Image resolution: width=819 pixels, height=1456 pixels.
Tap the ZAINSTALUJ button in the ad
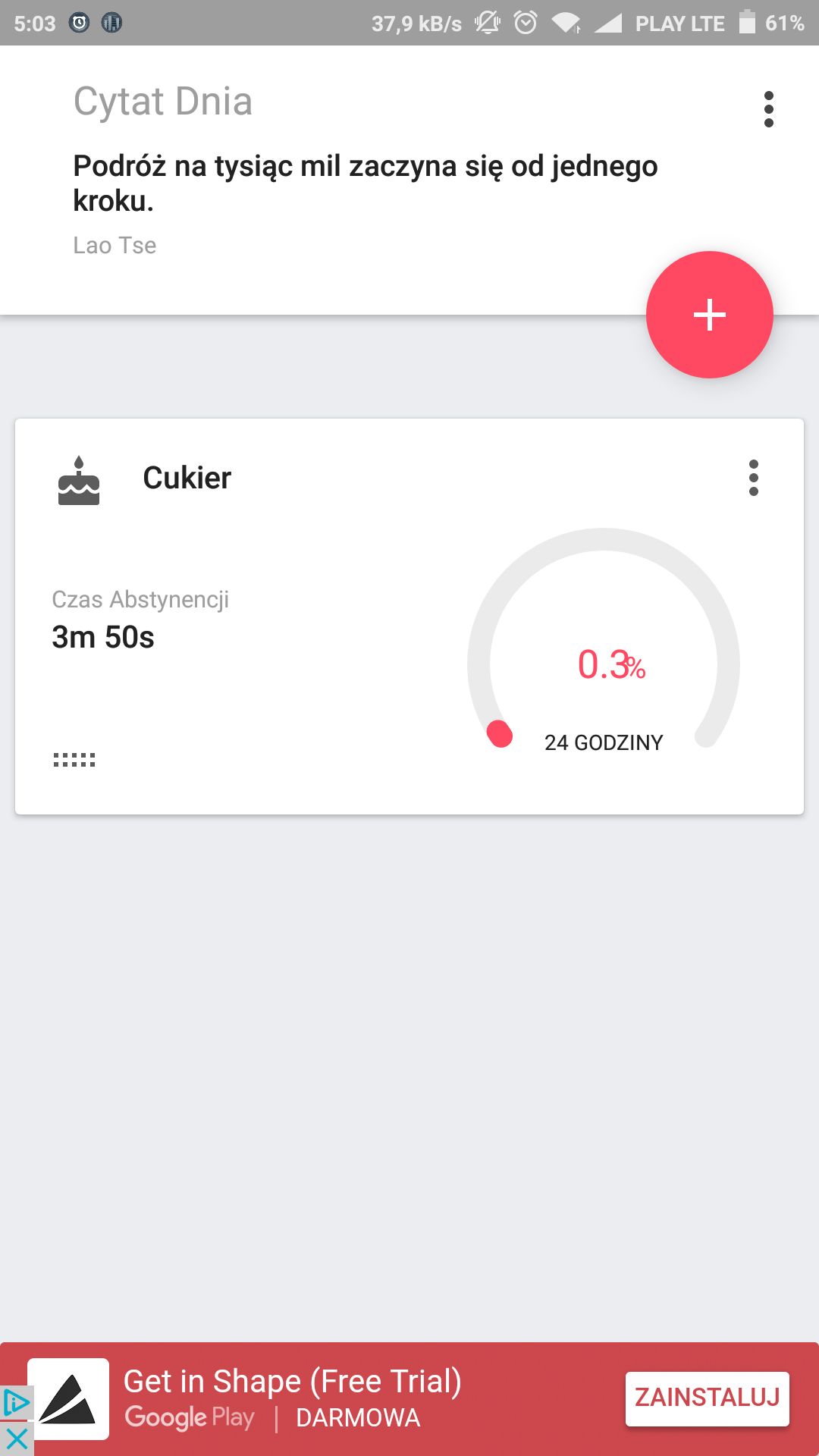[707, 1398]
